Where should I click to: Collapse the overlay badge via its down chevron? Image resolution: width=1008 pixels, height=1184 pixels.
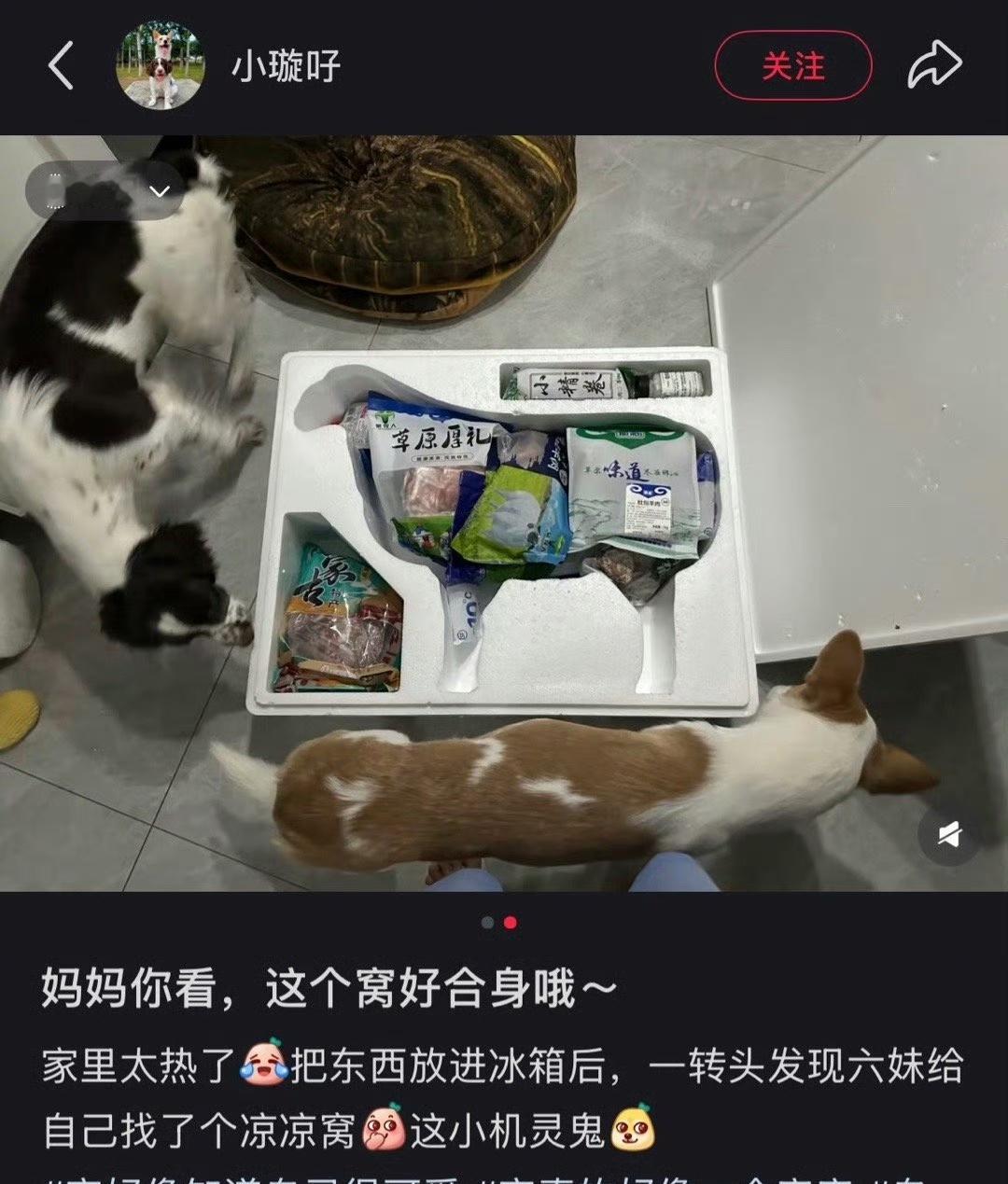[159, 190]
